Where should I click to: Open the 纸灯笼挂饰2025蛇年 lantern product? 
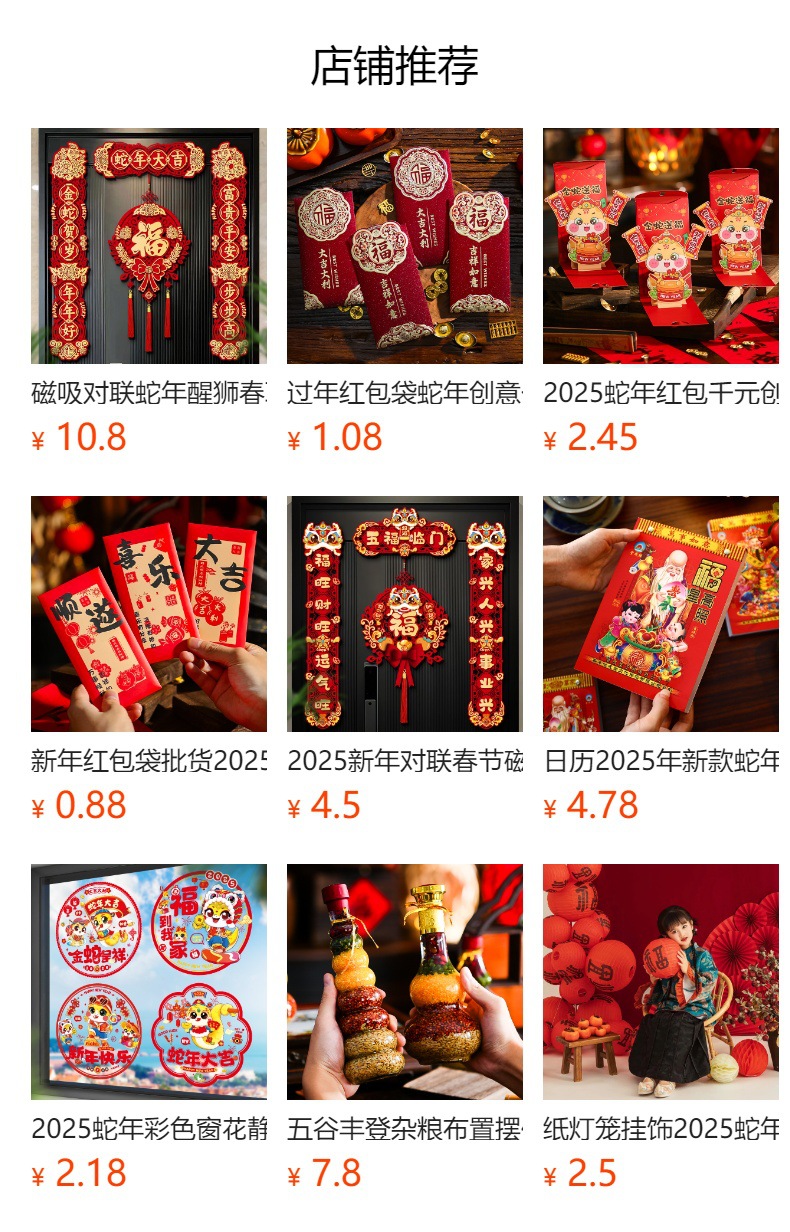pos(660,982)
